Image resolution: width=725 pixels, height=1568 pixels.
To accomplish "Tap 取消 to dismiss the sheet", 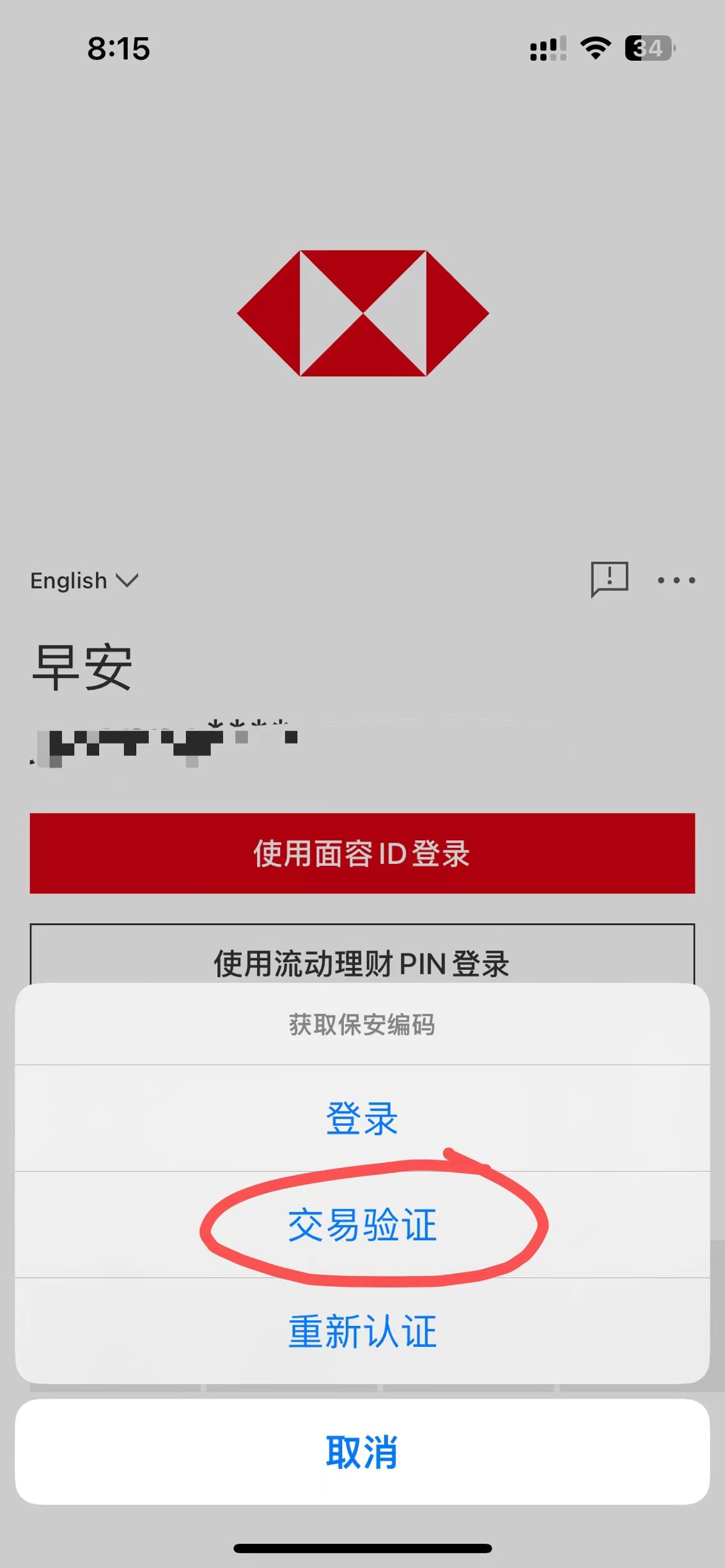I will pos(362,1452).
